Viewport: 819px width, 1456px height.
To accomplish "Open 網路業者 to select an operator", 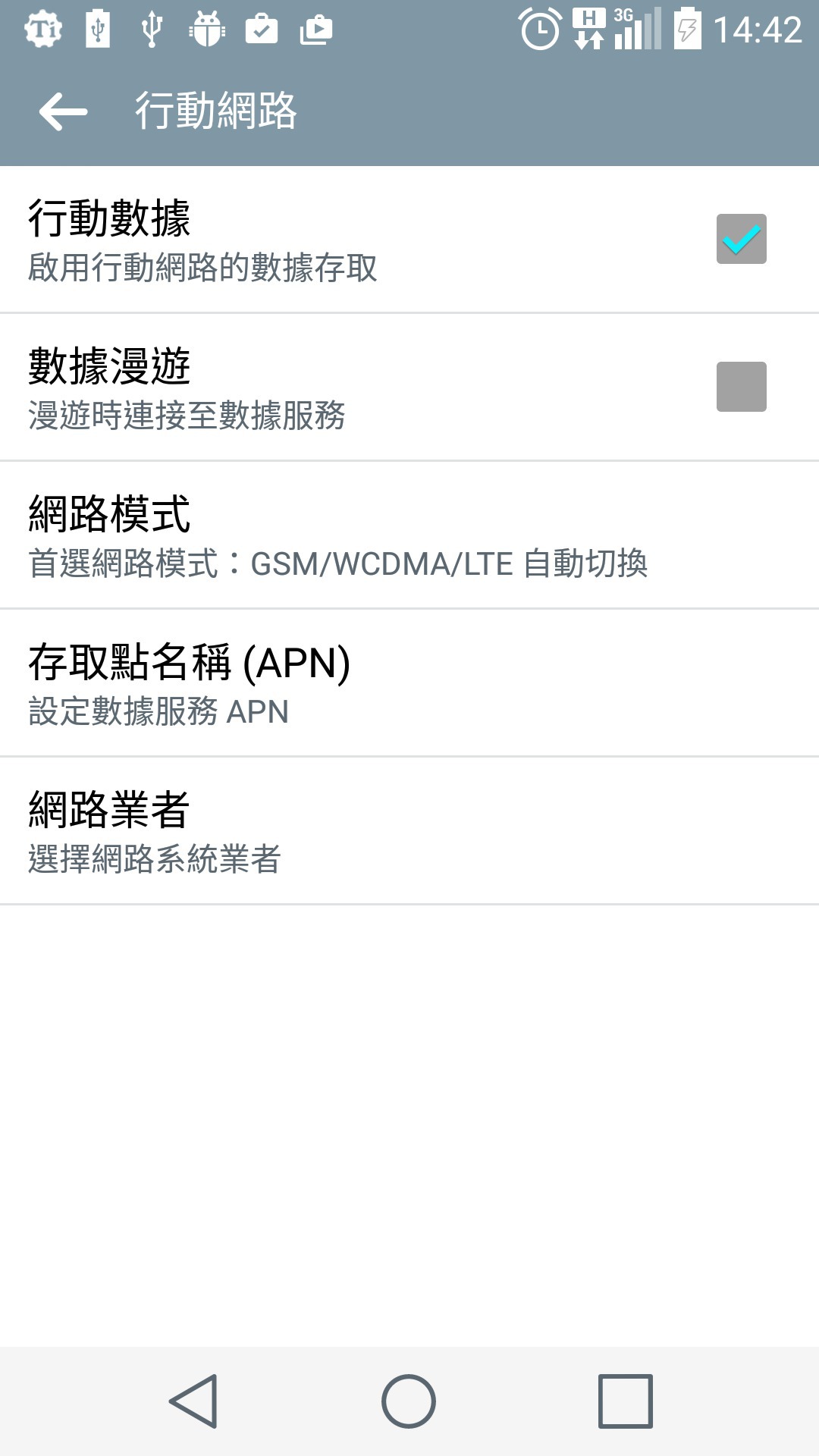I will (409, 831).
